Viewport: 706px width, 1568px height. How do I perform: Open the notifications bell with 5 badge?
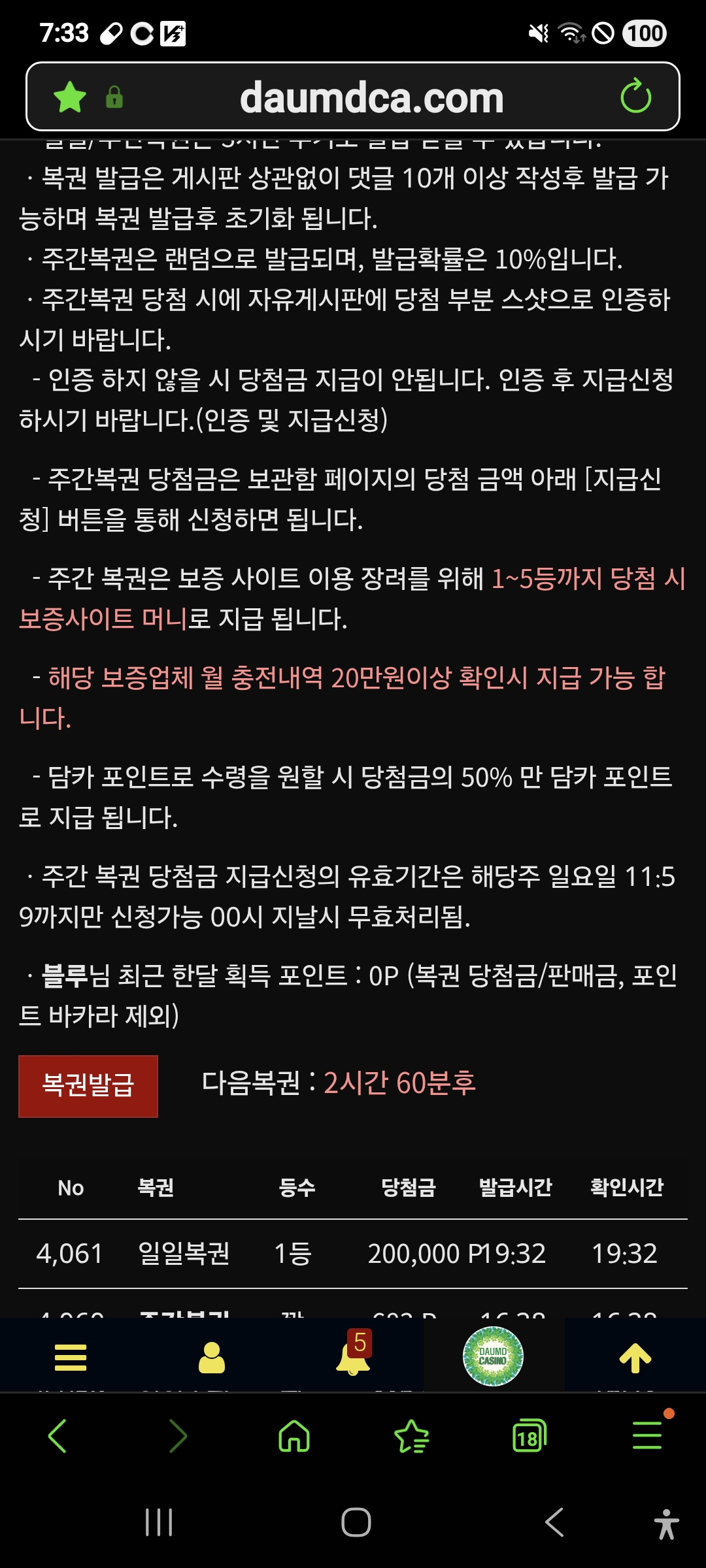pos(353,1358)
